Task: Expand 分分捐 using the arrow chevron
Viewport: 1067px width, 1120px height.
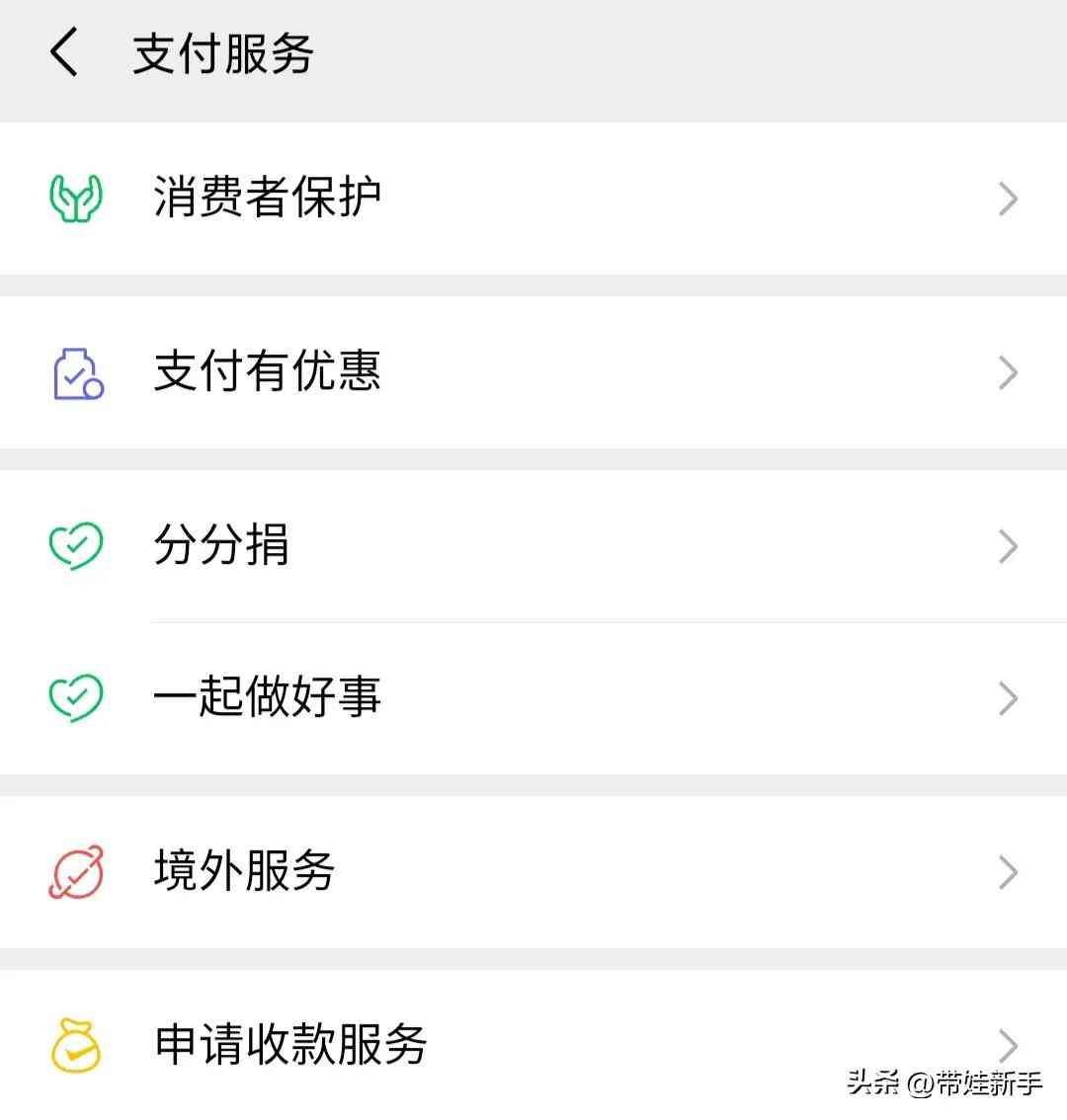Action: point(1008,546)
